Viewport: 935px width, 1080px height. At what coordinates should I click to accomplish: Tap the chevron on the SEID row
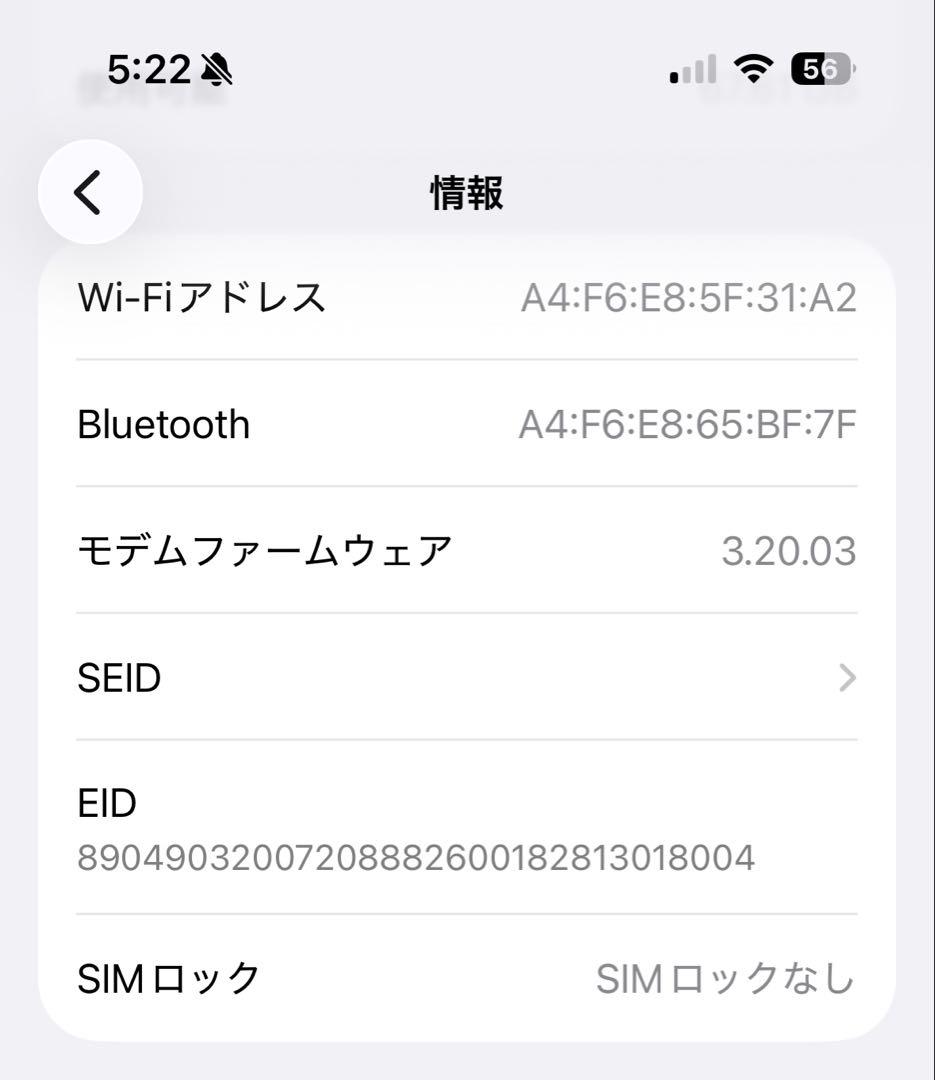tap(846, 678)
